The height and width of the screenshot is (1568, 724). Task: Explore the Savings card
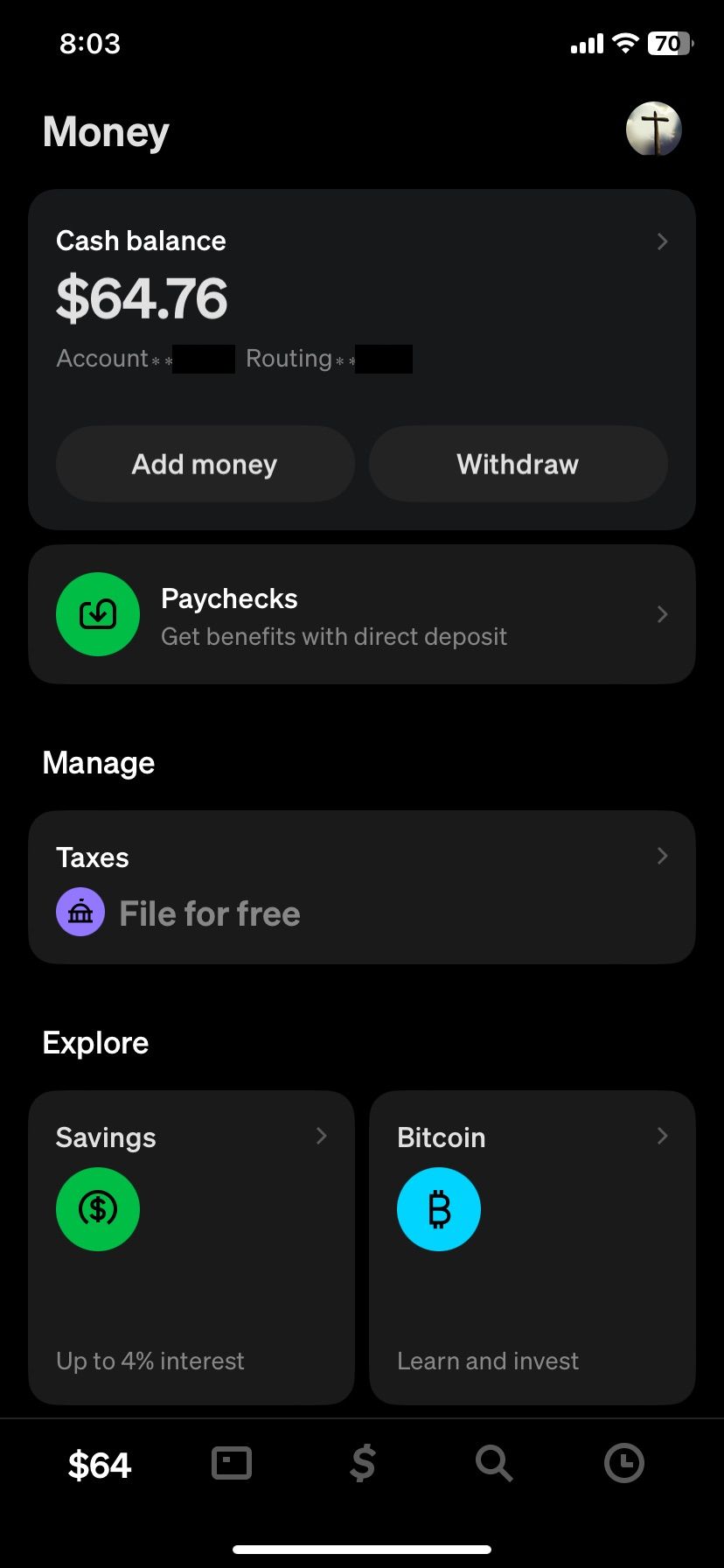coord(191,1247)
